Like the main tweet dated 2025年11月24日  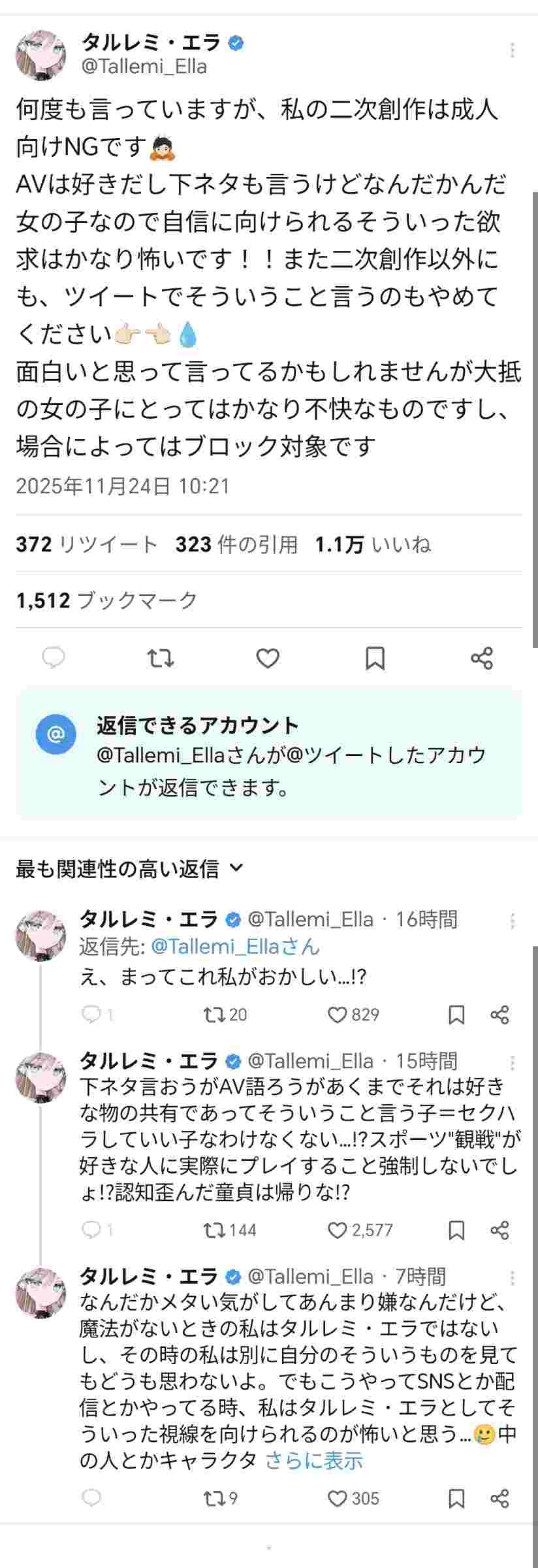[268, 658]
